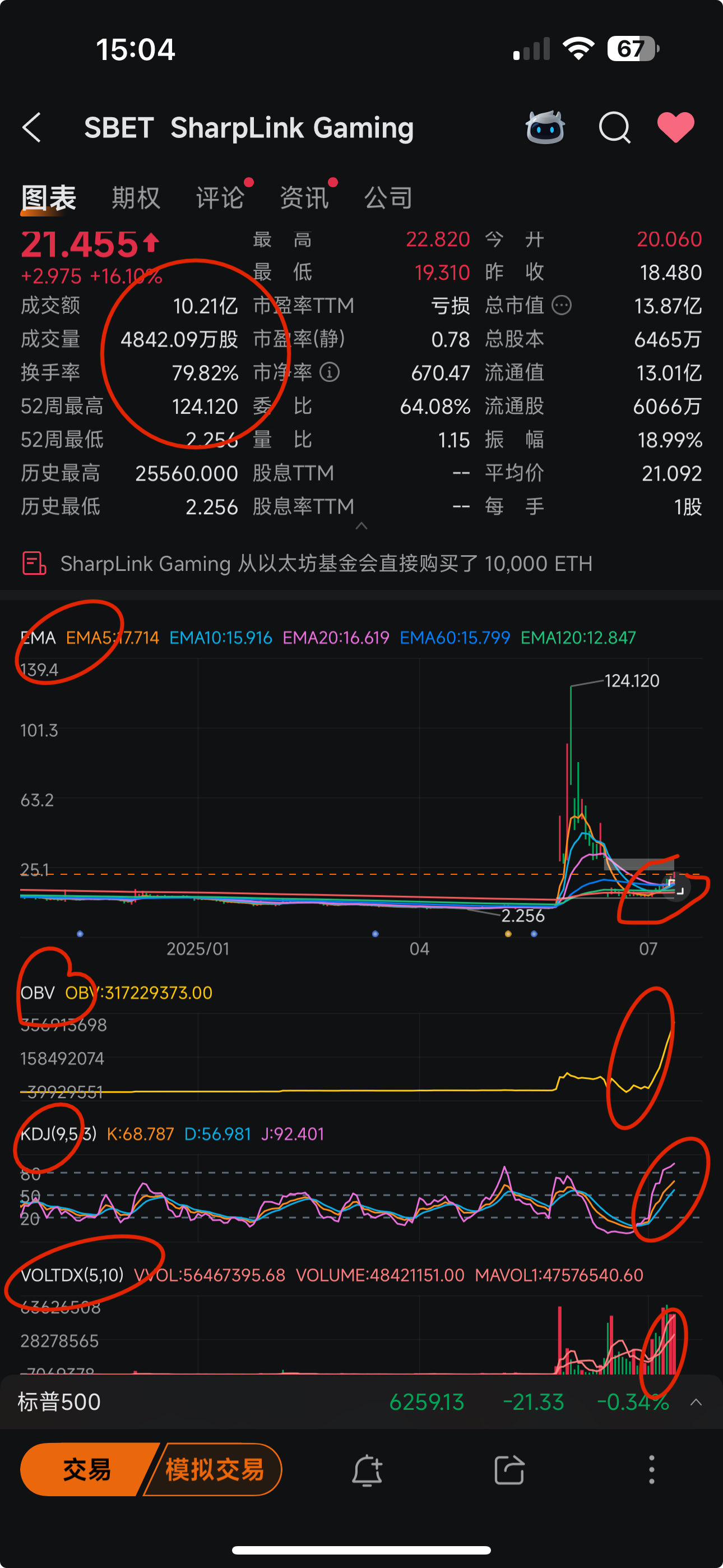Switch to the 资讯 tab
The width and height of the screenshot is (723, 1568).
click(x=304, y=198)
